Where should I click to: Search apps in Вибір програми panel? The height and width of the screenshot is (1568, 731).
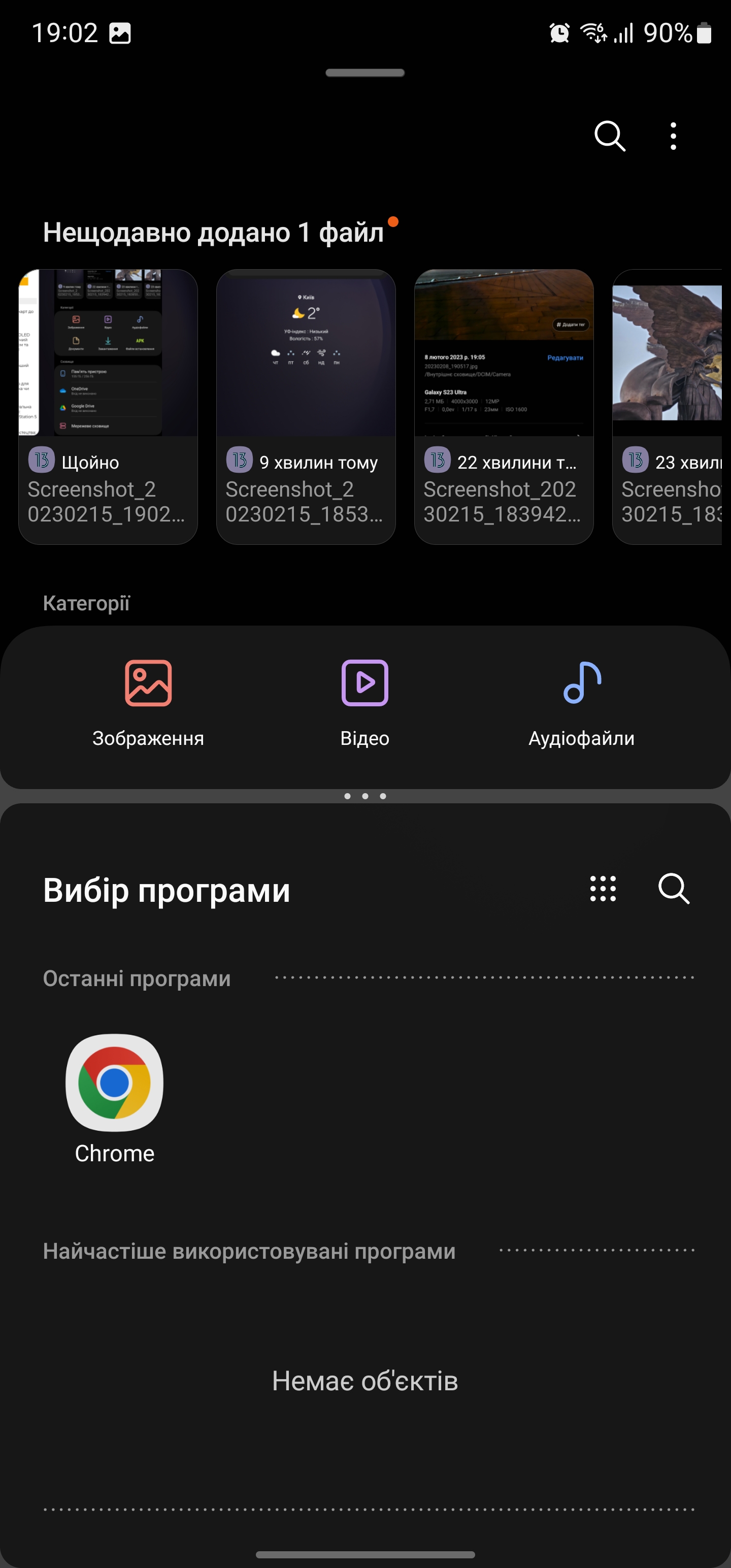tap(673, 889)
